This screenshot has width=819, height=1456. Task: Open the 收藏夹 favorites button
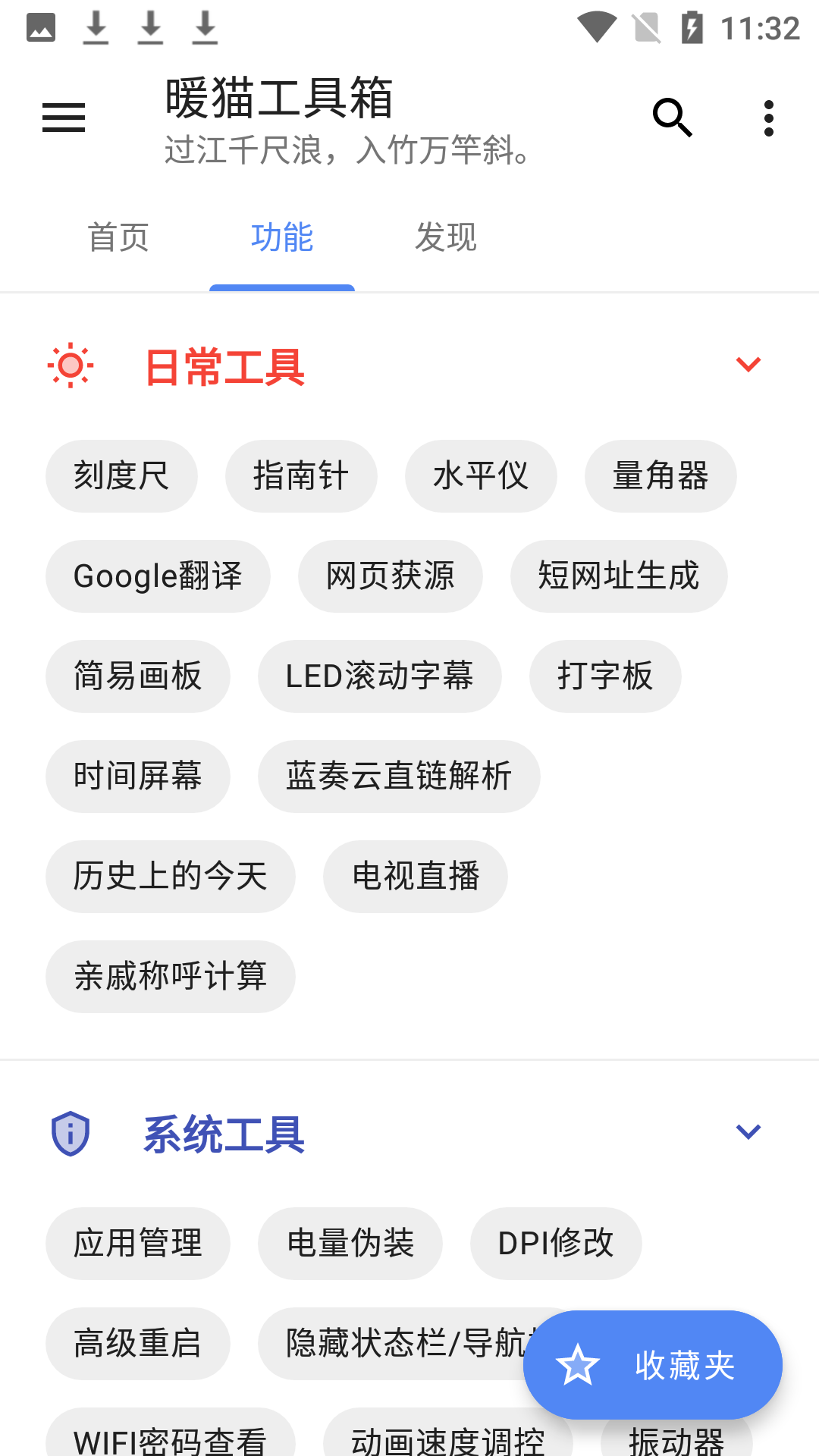point(652,1365)
